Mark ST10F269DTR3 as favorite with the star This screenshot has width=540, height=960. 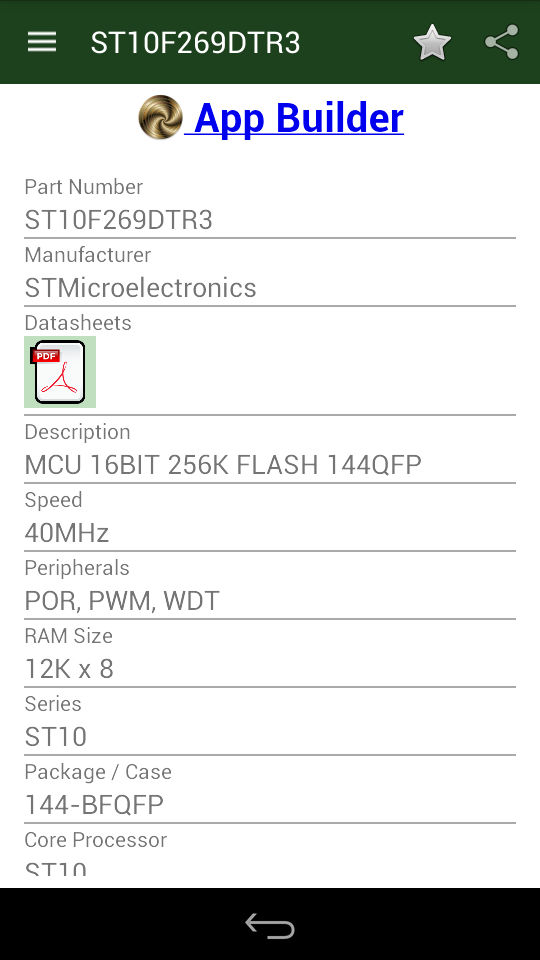click(x=432, y=42)
